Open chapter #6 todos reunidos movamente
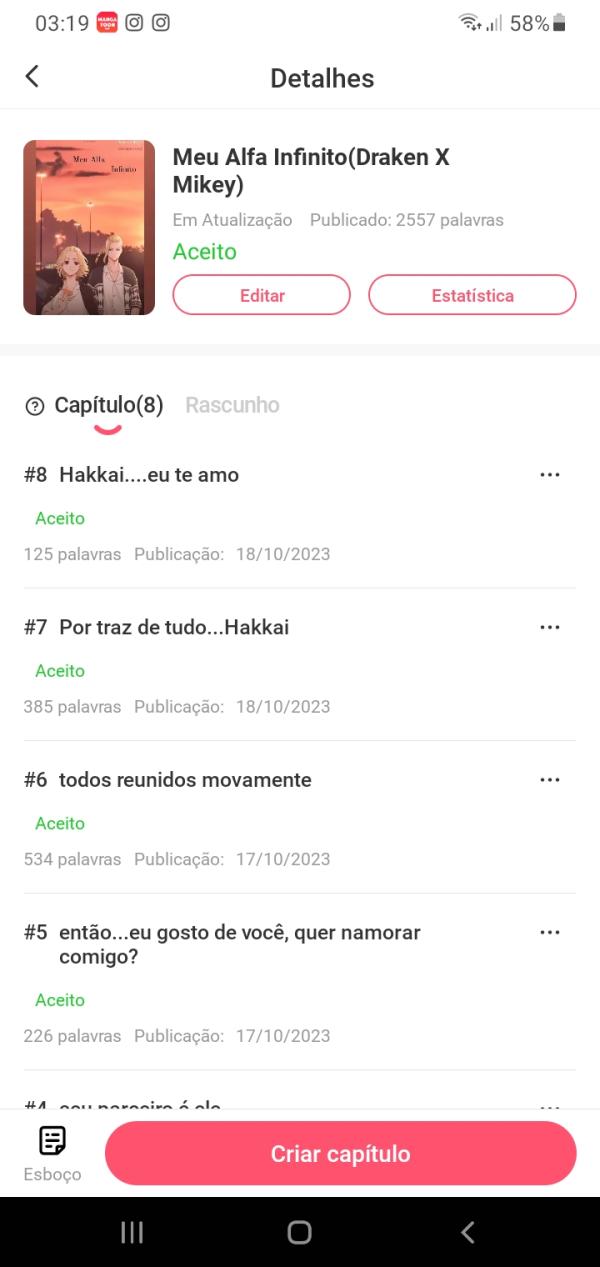Screen dimensions: 600x1267 [x=185, y=780]
